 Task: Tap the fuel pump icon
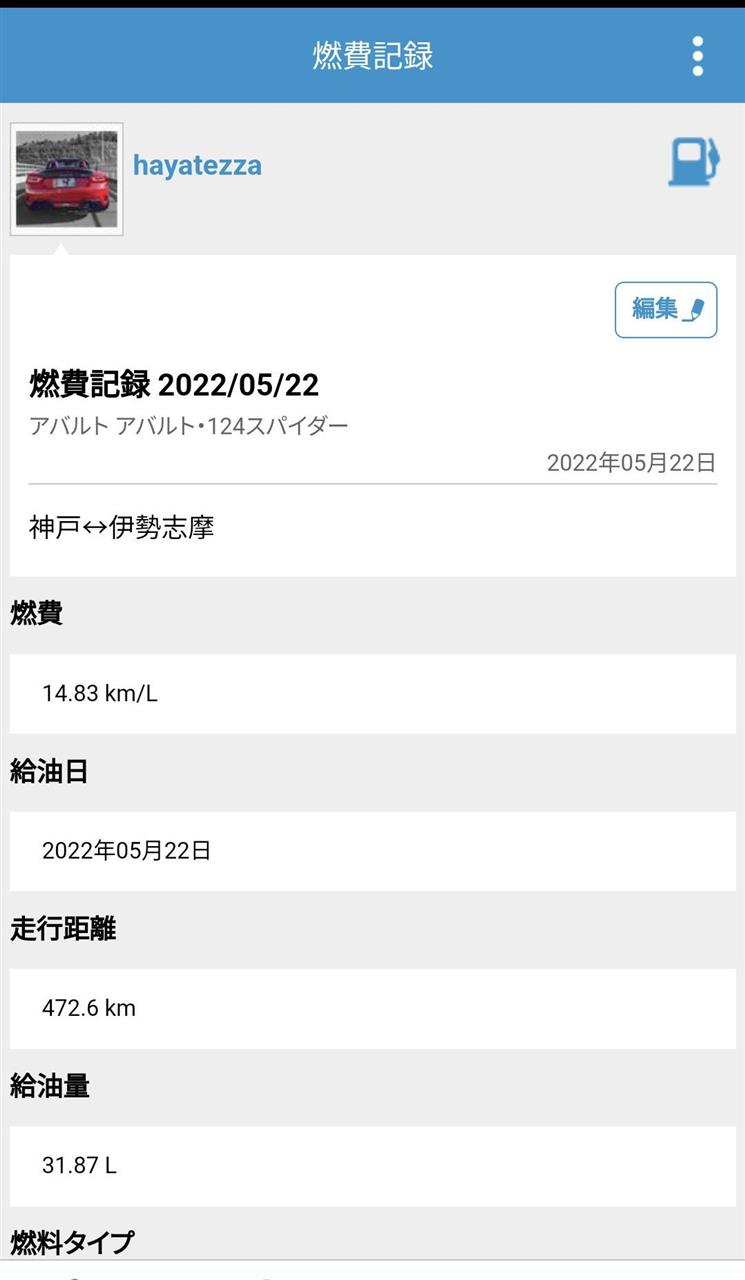(693, 162)
